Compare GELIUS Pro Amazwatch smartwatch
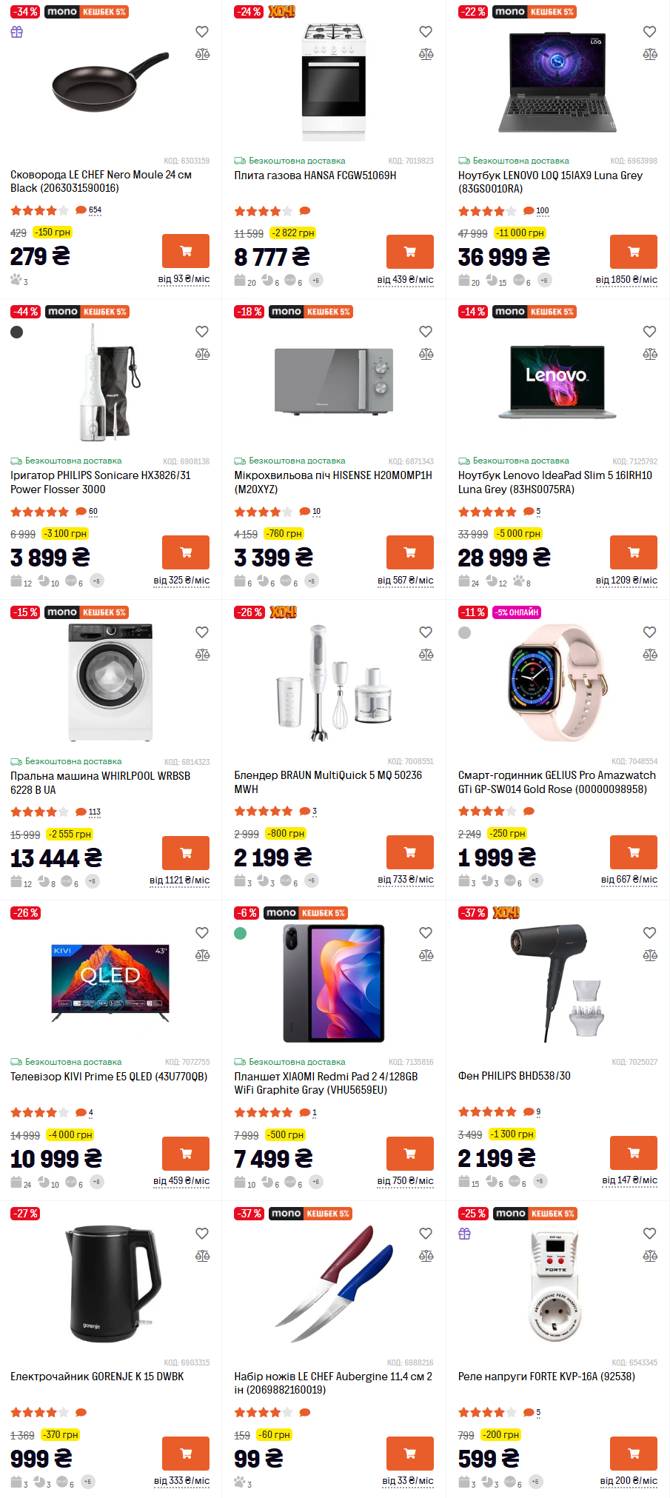The width and height of the screenshot is (670, 1498). click(x=650, y=655)
